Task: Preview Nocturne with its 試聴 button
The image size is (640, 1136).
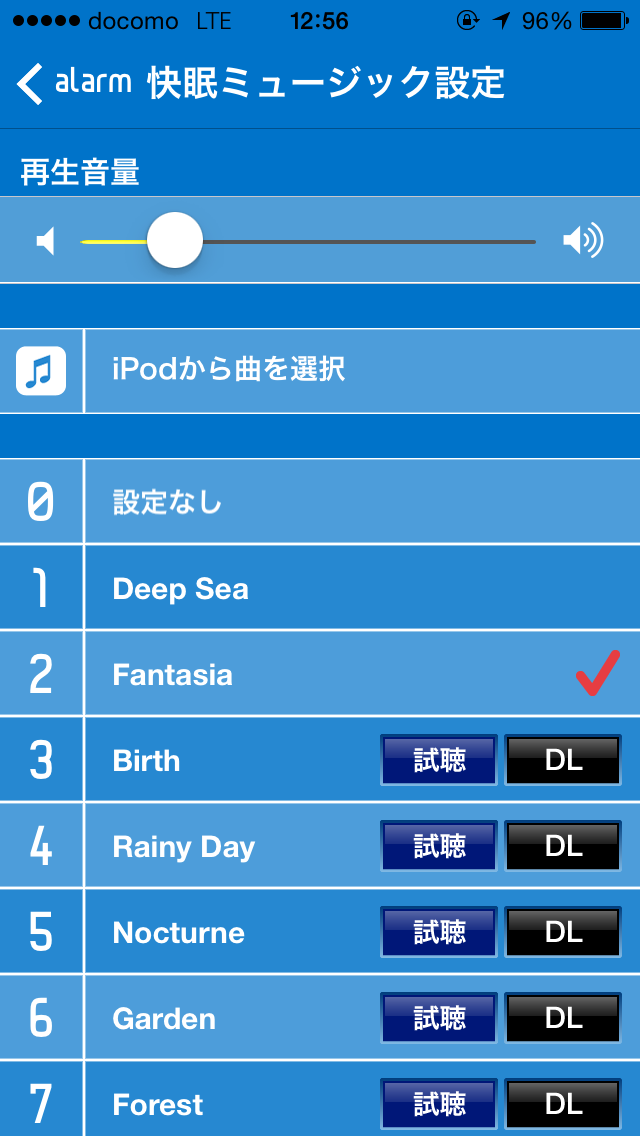Action: 439,933
